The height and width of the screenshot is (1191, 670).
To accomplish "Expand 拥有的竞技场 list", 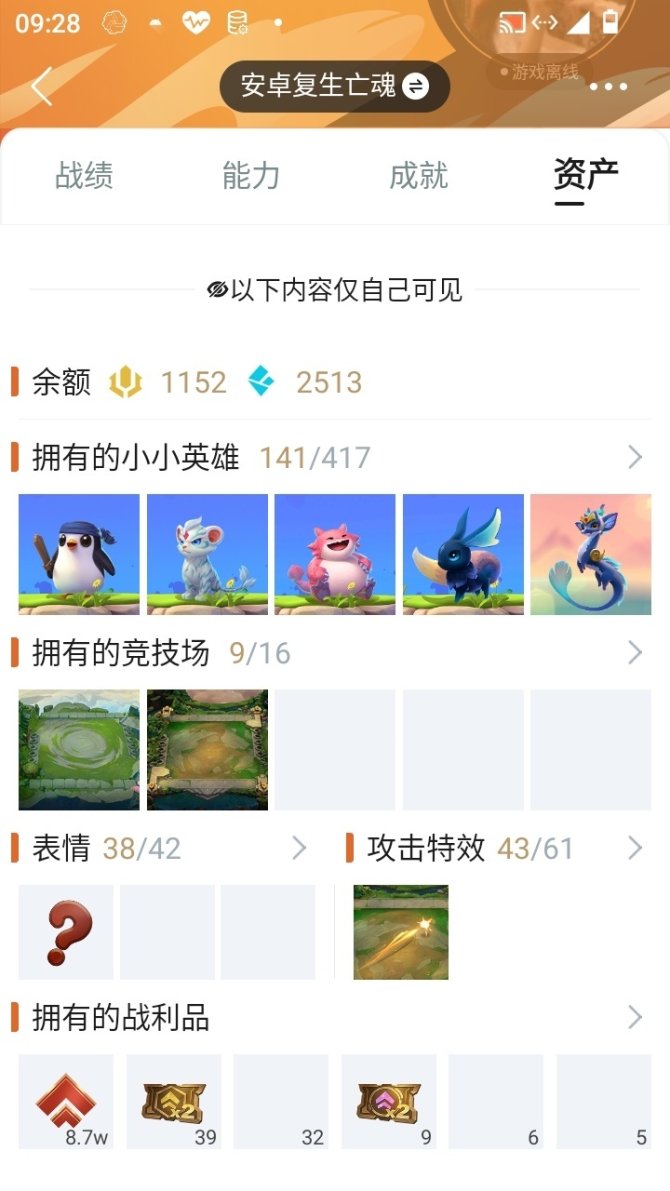I will (634, 653).
